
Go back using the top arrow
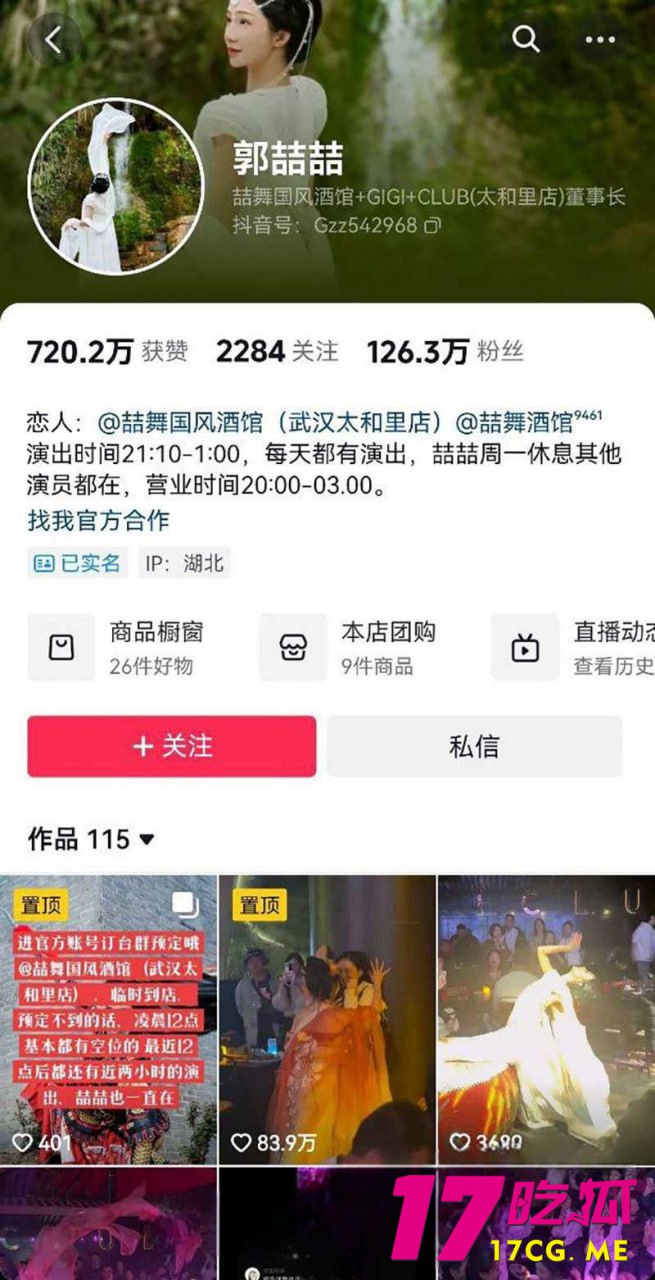coord(53,40)
